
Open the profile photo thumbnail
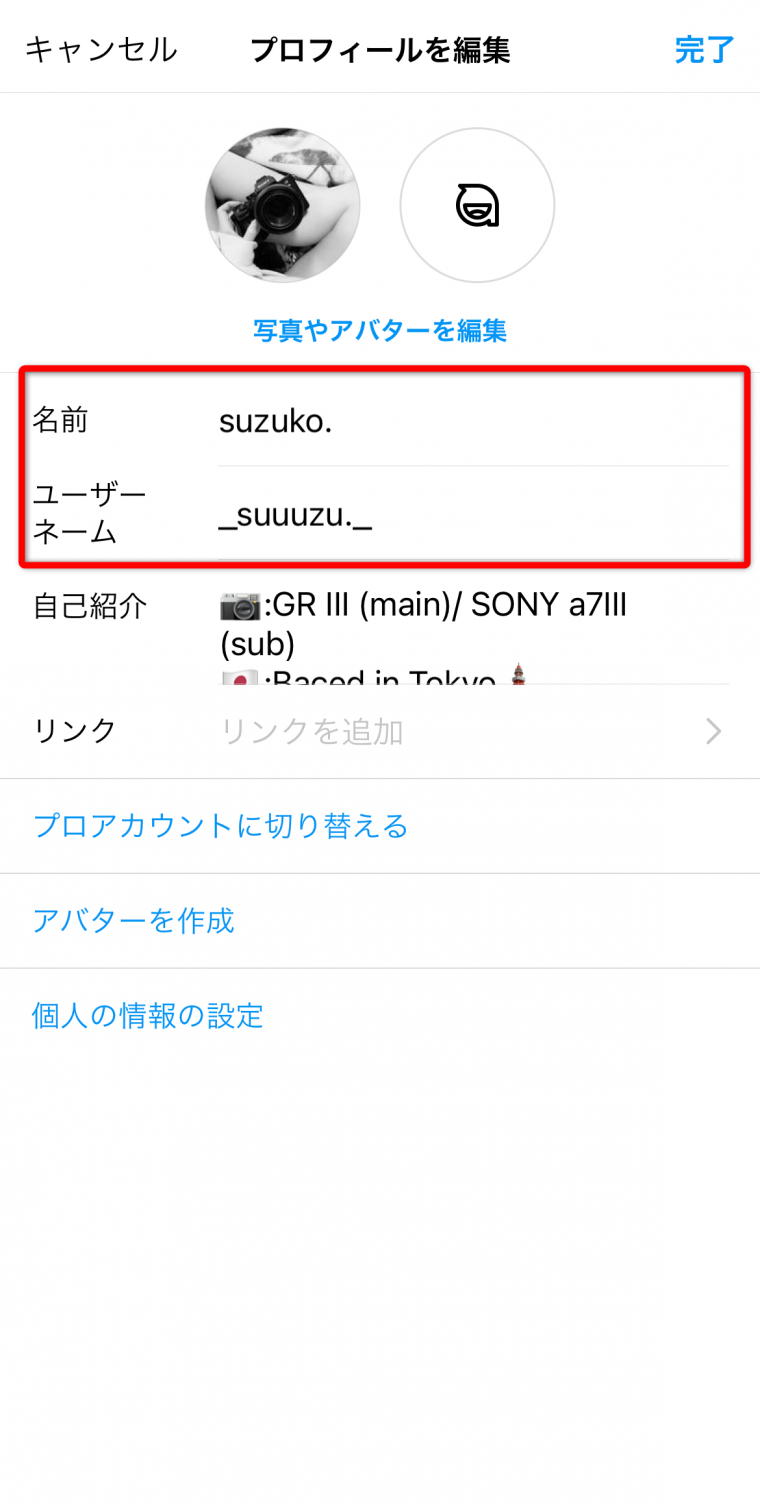[282, 204]
